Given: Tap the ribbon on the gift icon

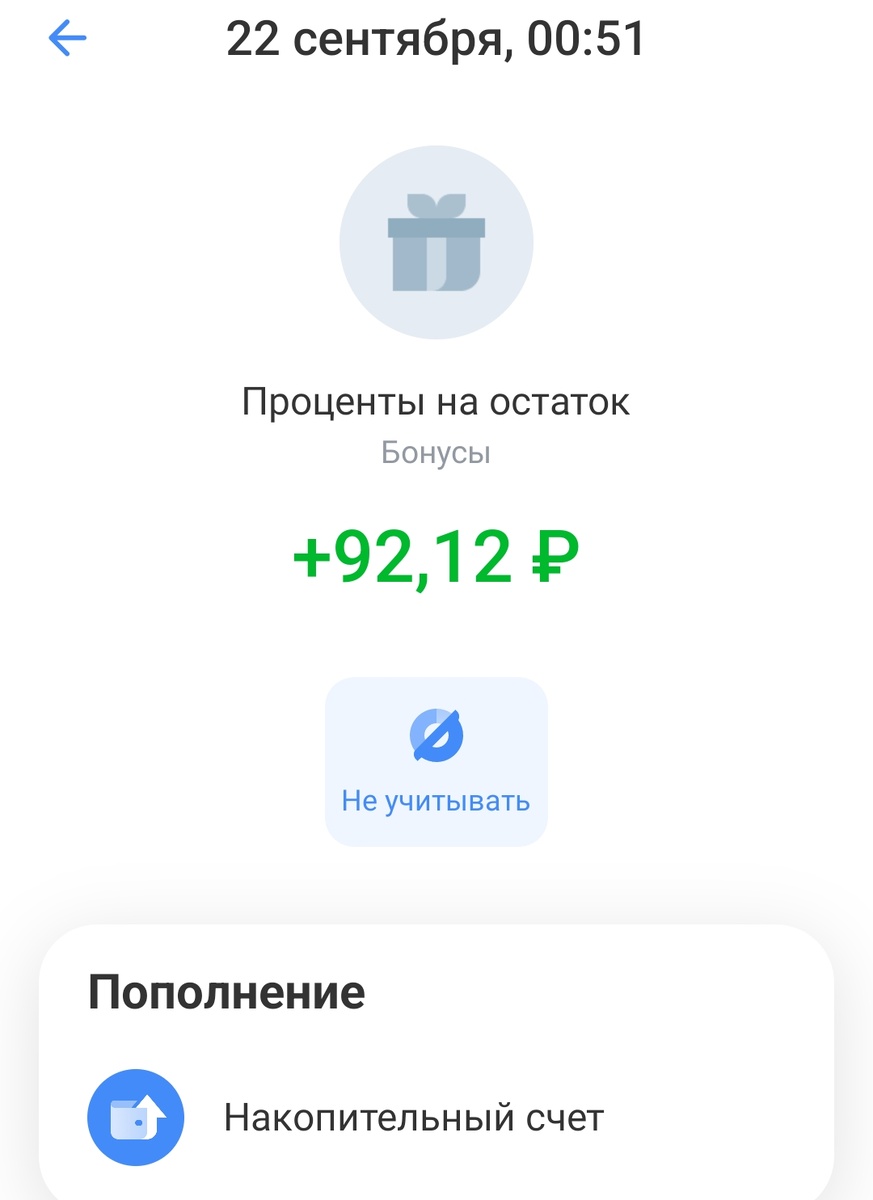Looking at the screenshot, I should [437, 207].
